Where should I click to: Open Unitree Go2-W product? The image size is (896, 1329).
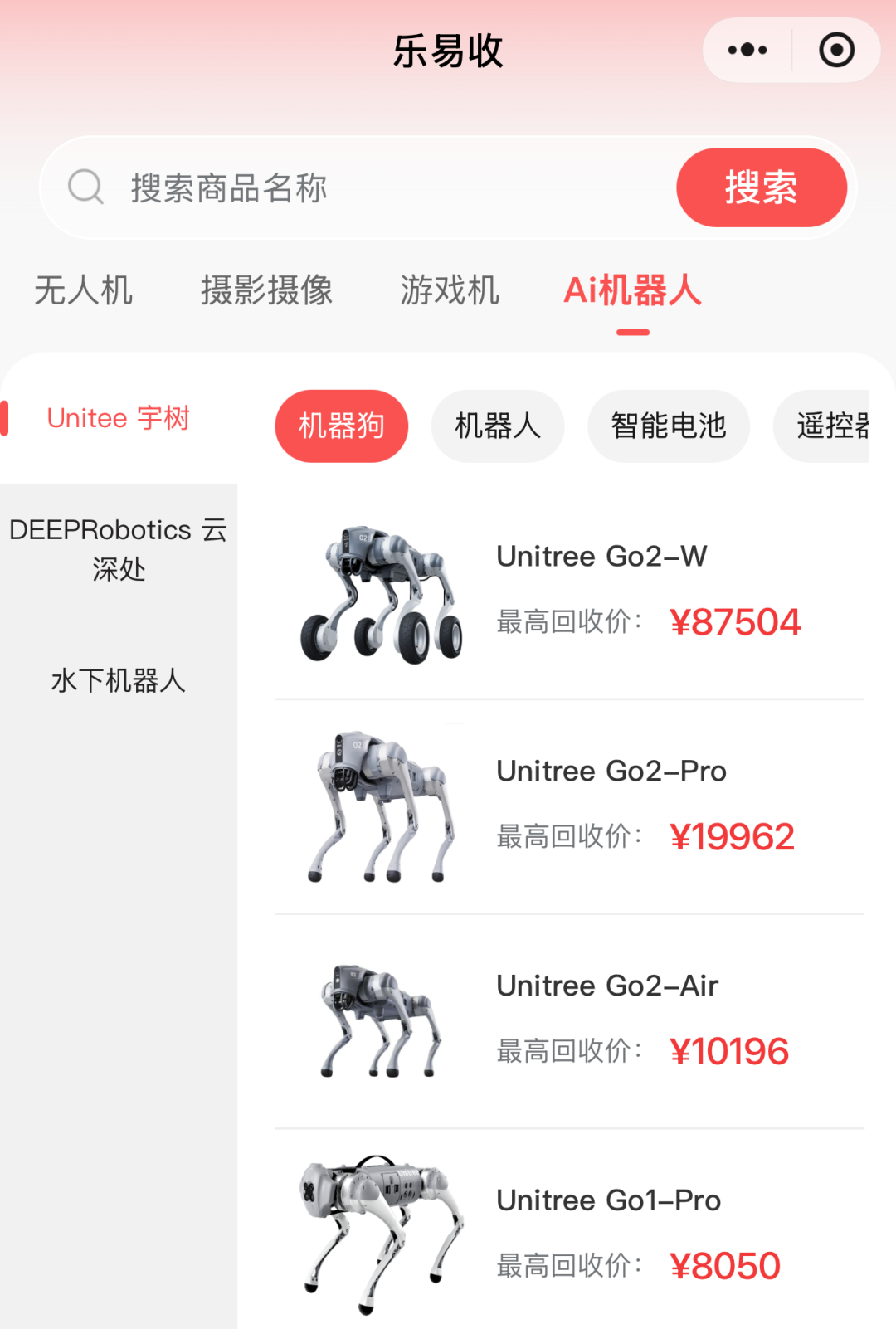[570, 592]
